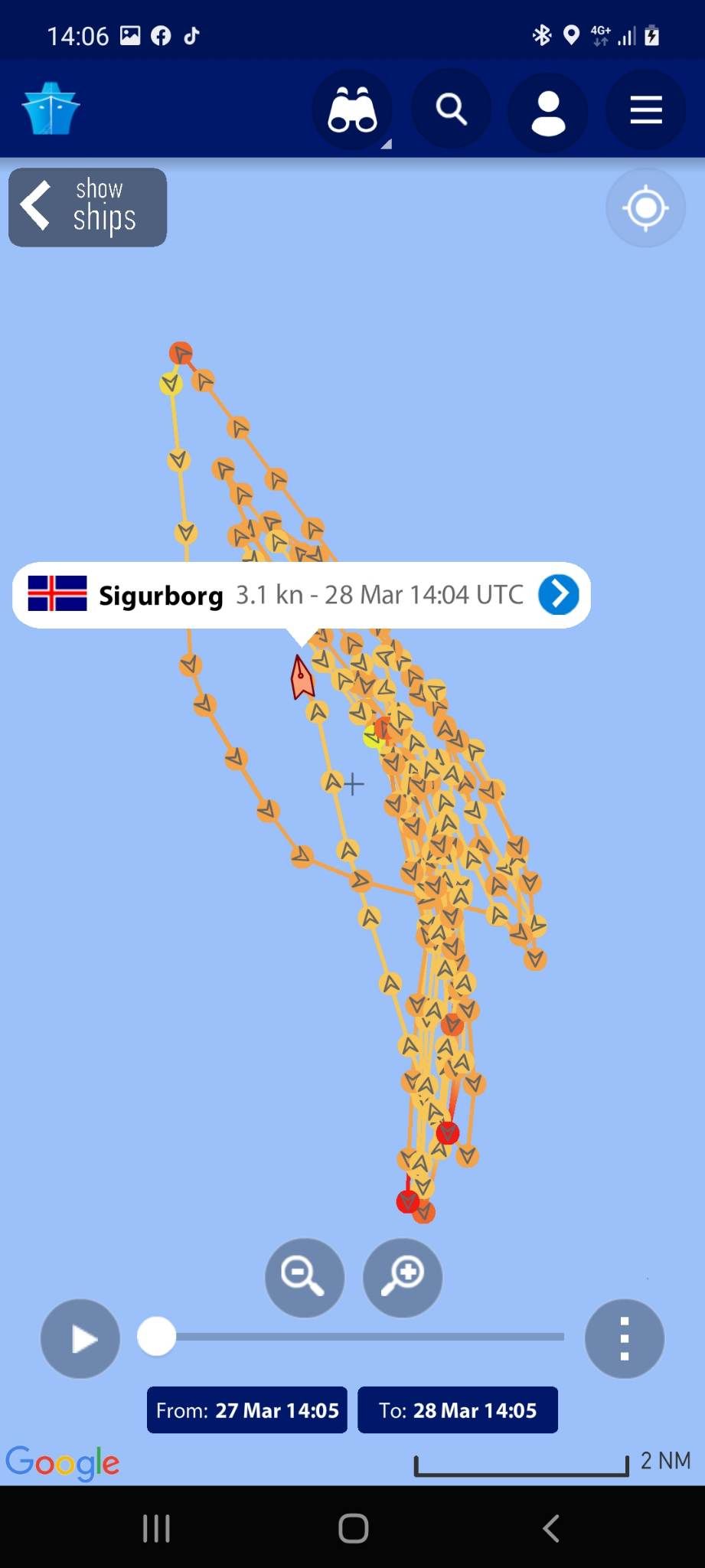Center map on my location
Image resolution: width=705 pixels, height=1568 pixels.
pos(645,207)
